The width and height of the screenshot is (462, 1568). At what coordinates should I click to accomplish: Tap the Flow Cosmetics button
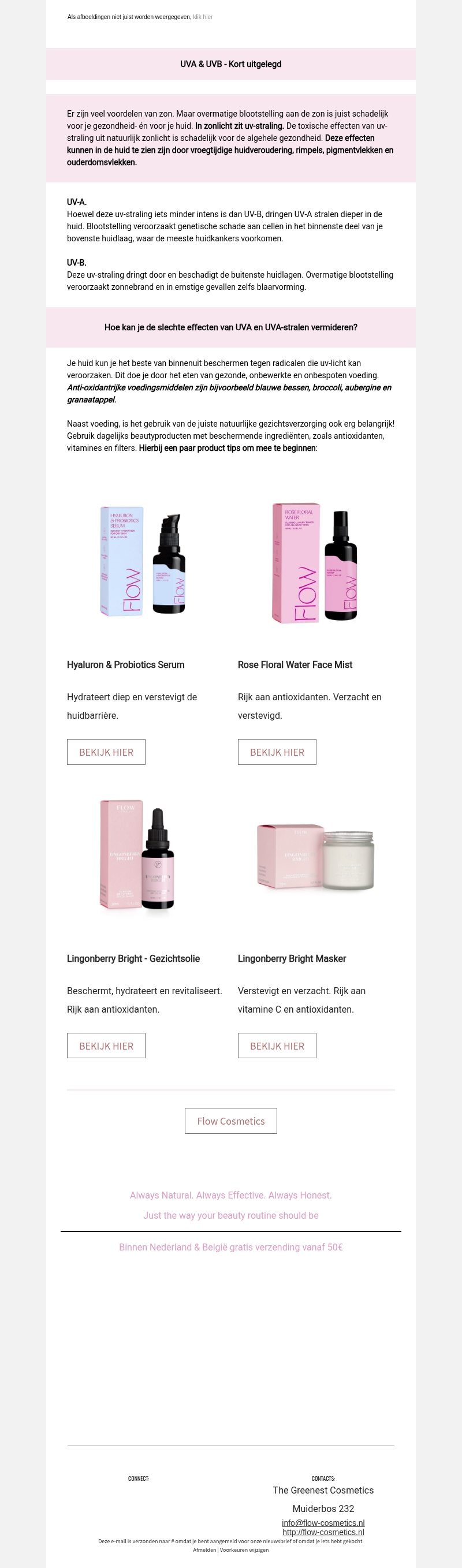230,1121
